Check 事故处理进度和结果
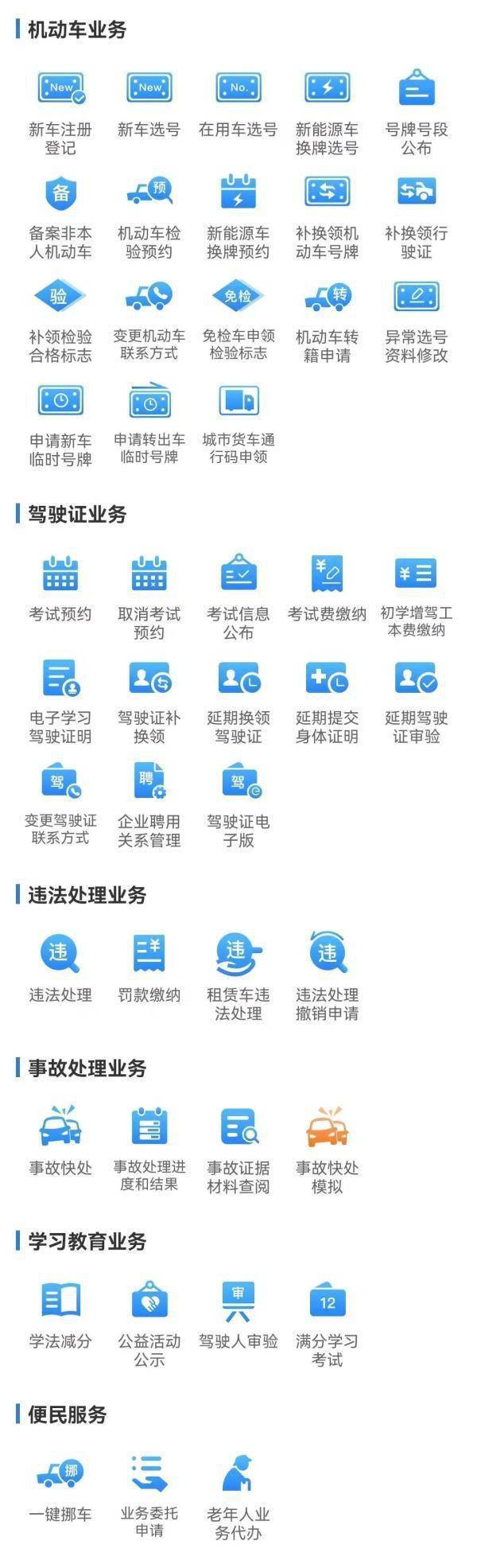The image size is (477, 1568). tap(149, 1128)
